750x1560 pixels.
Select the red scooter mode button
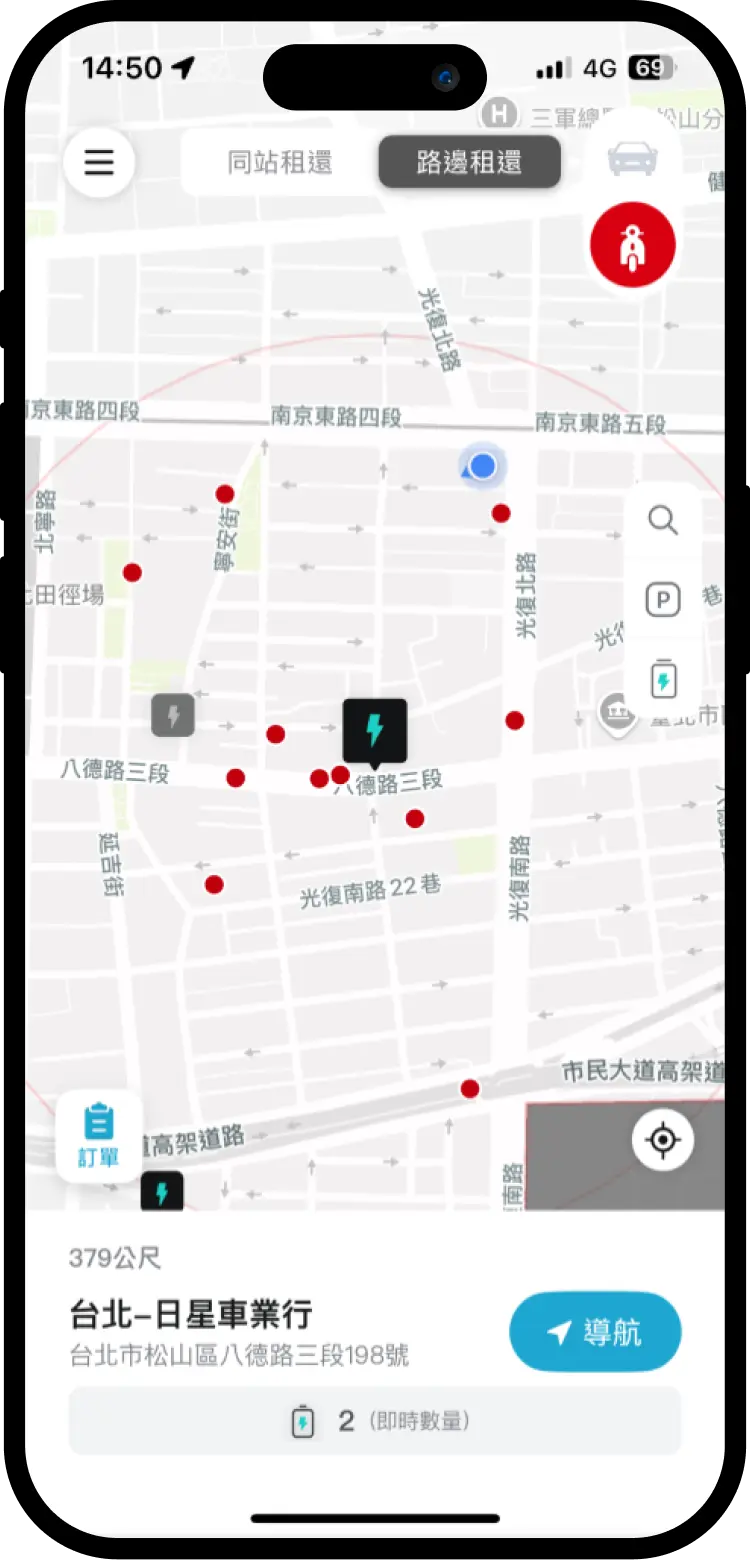(x=632, y=246)
